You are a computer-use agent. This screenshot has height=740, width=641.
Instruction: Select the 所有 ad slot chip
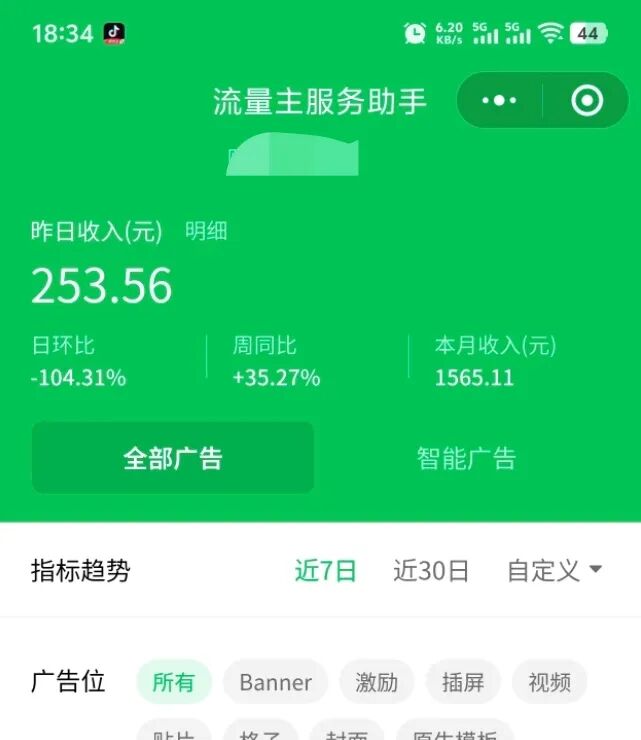click(x=174, y=683)
